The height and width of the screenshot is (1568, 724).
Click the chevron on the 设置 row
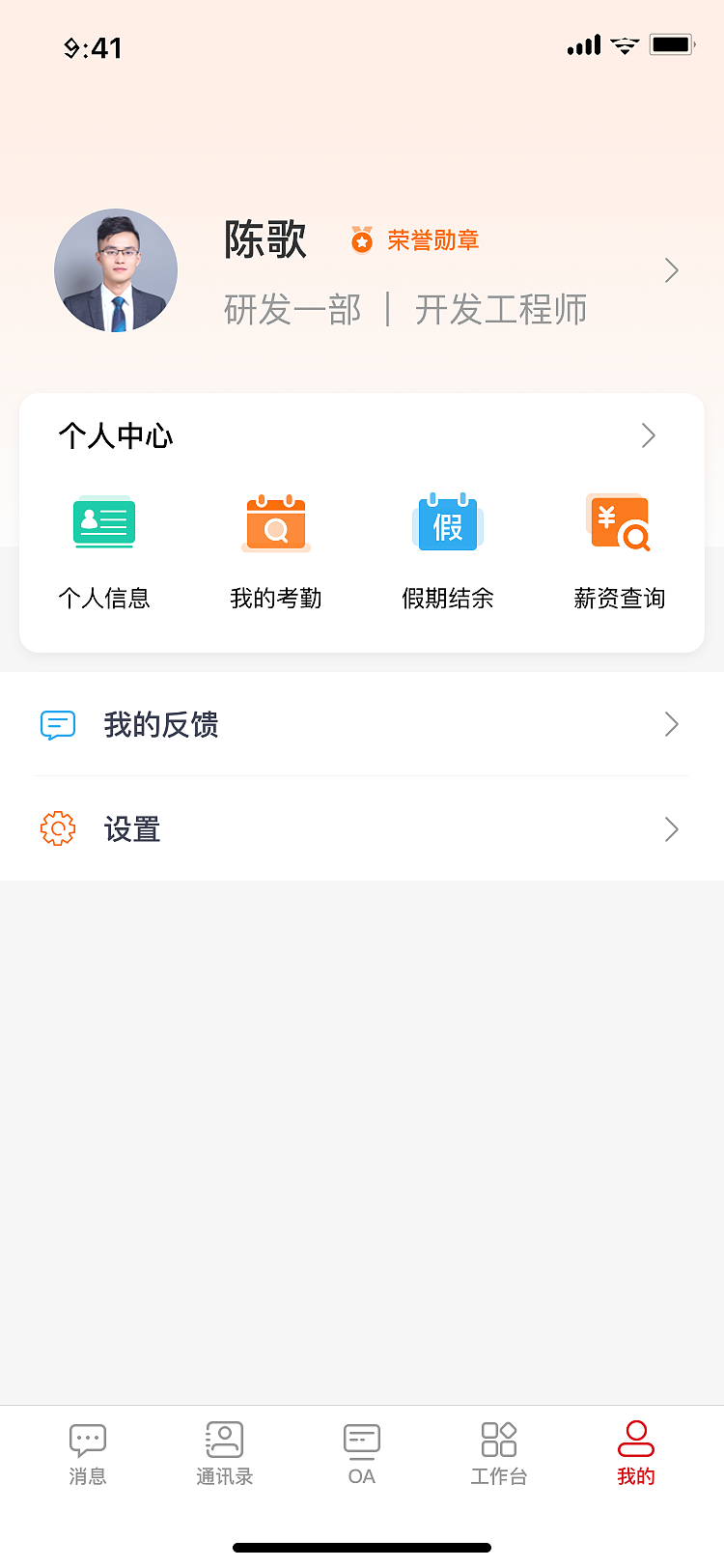tap(671, 828)
